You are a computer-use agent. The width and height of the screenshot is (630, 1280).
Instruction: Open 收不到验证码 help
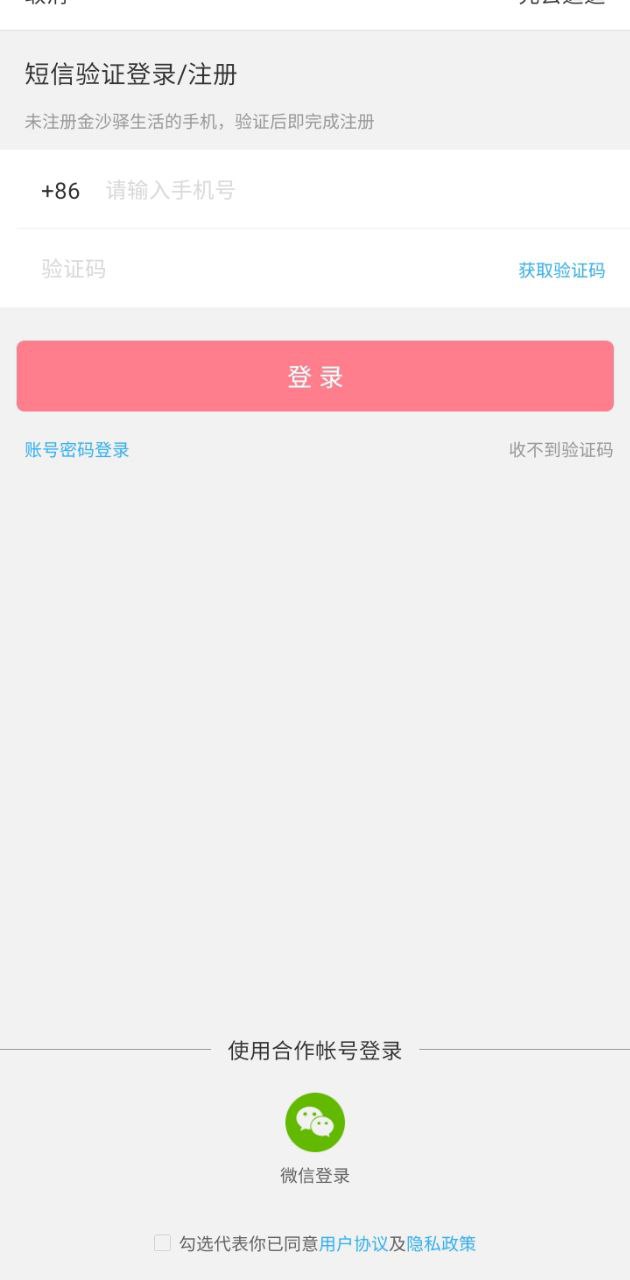tap(560, 450)
